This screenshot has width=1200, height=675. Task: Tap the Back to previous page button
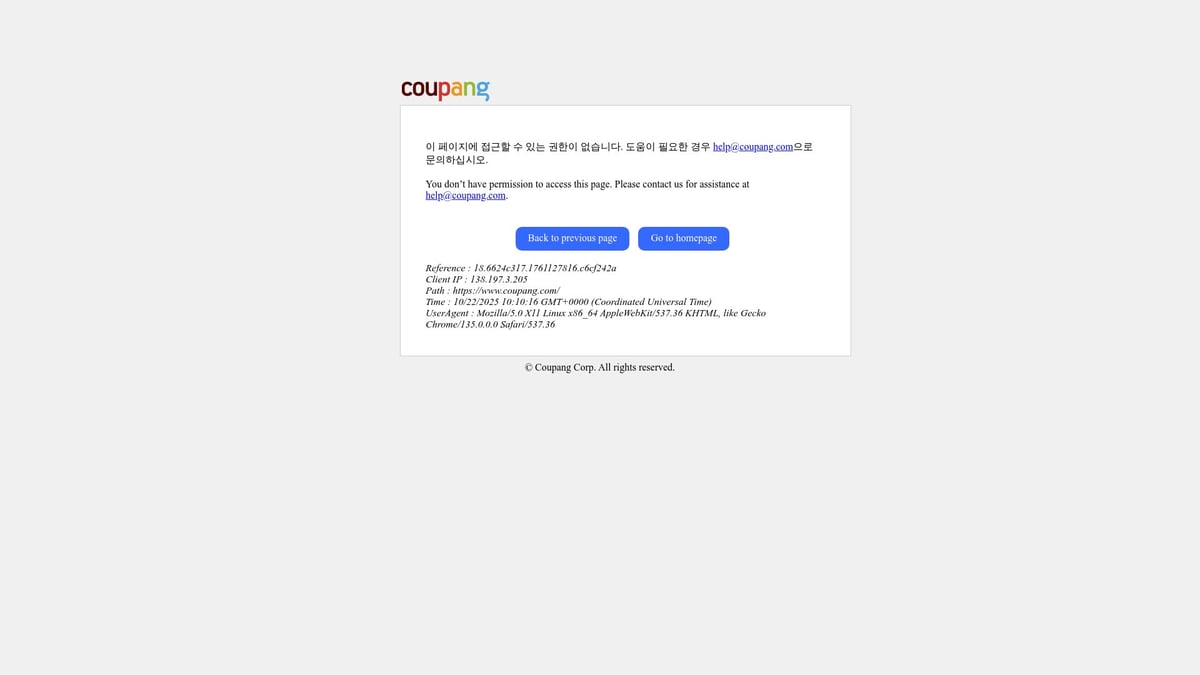pyautogui.click(x=572, y=238)
